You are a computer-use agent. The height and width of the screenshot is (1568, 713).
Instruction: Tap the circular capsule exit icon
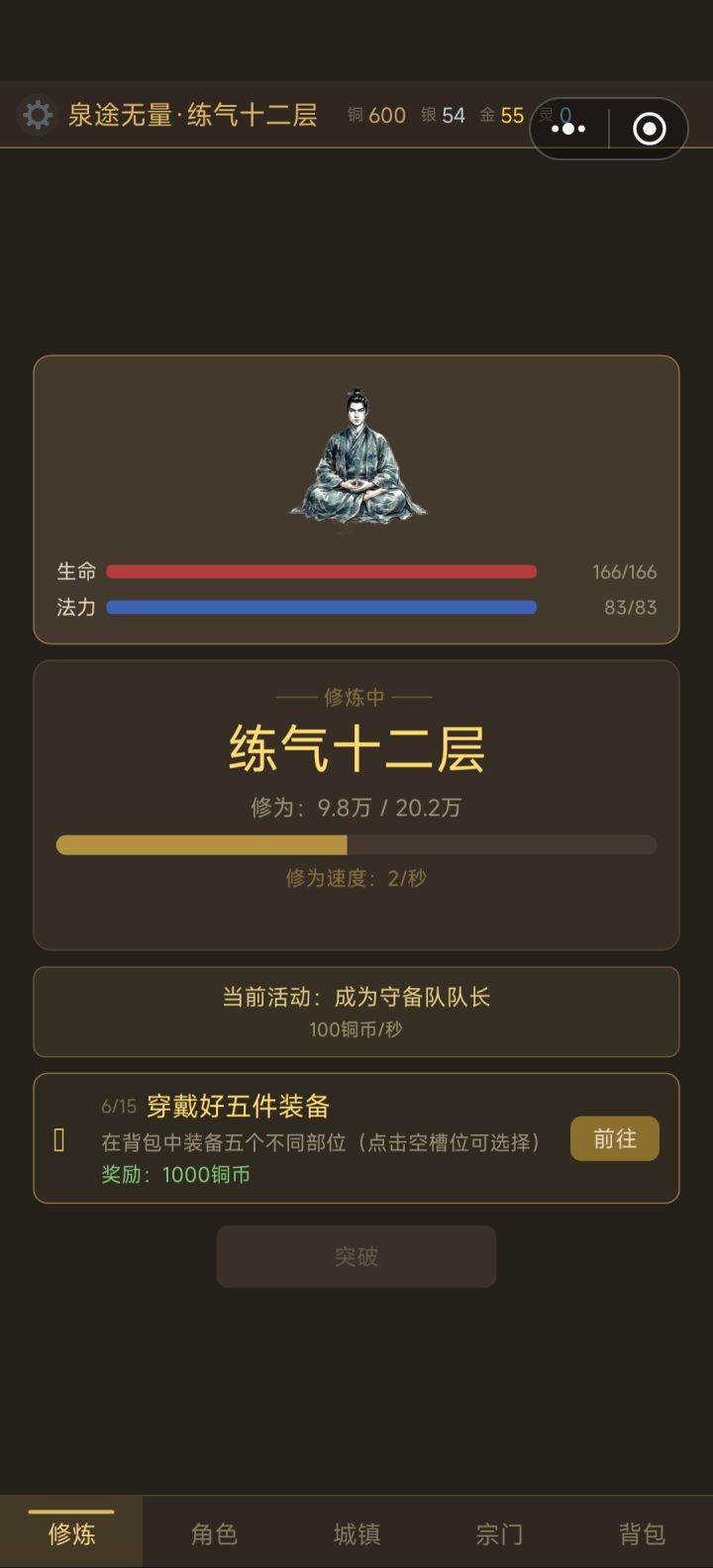tap(649, 127)
